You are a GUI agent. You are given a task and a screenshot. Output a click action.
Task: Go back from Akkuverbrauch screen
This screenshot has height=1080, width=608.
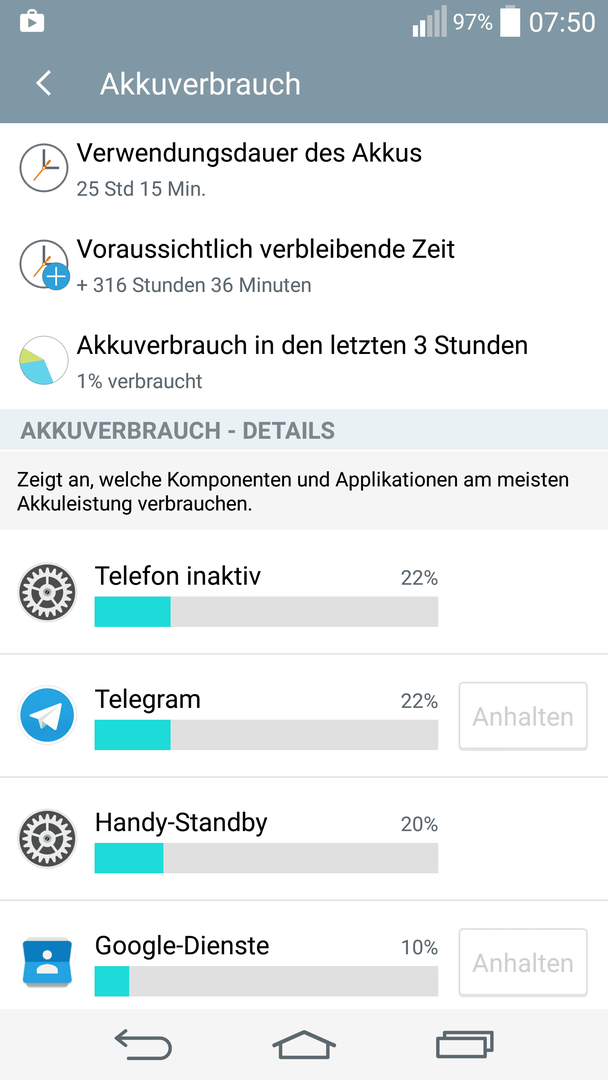pyautogui.click(x=44, y=84)
